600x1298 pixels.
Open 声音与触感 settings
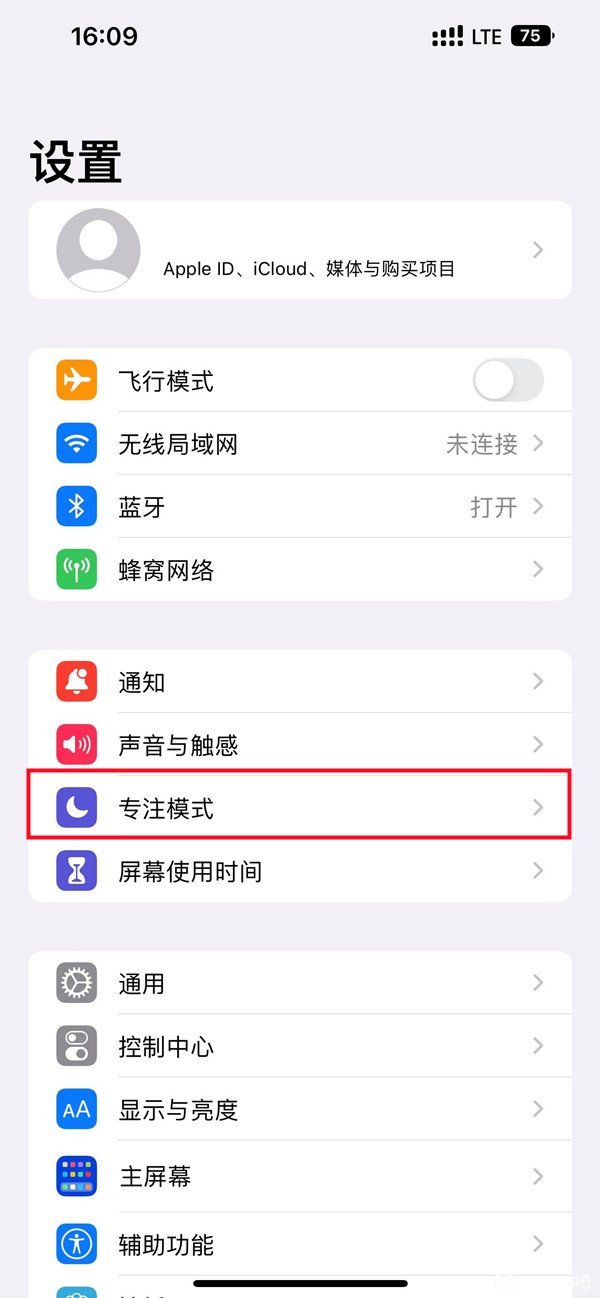[300, 745]
